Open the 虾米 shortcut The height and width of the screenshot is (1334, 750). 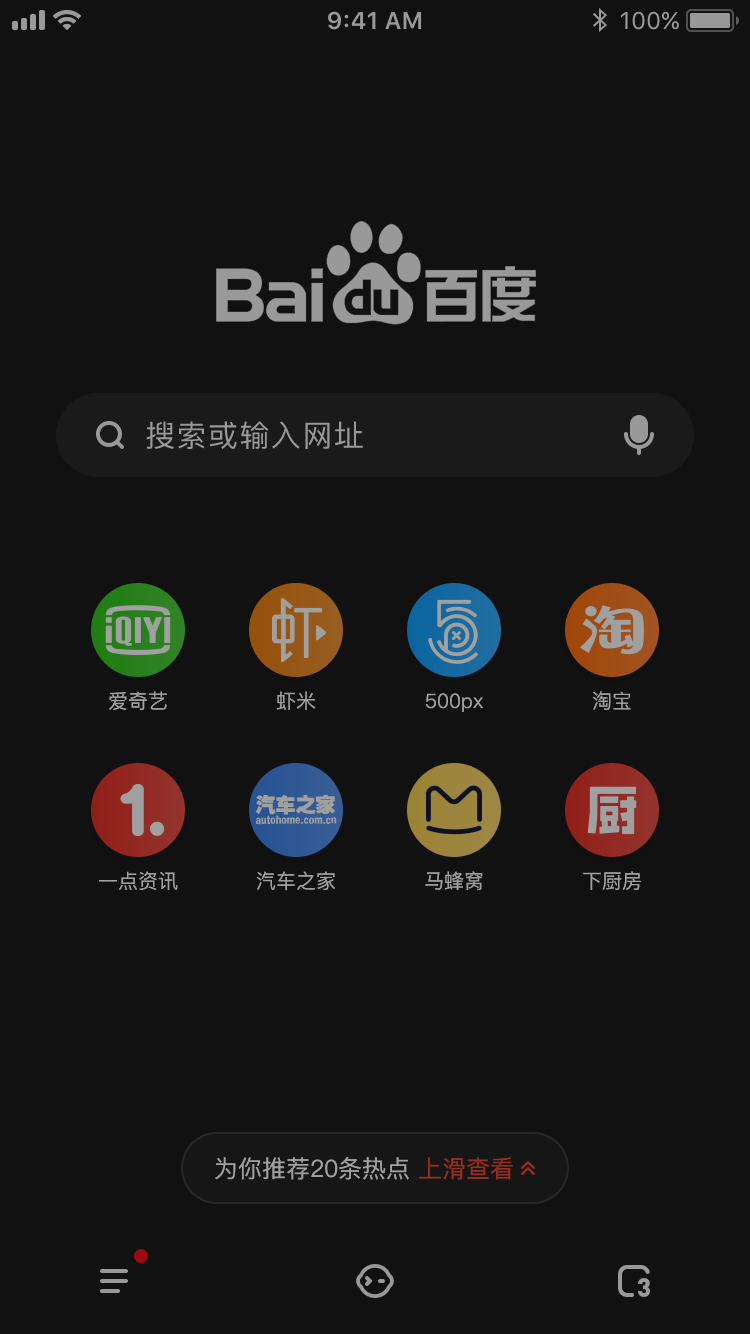(296, 630)
